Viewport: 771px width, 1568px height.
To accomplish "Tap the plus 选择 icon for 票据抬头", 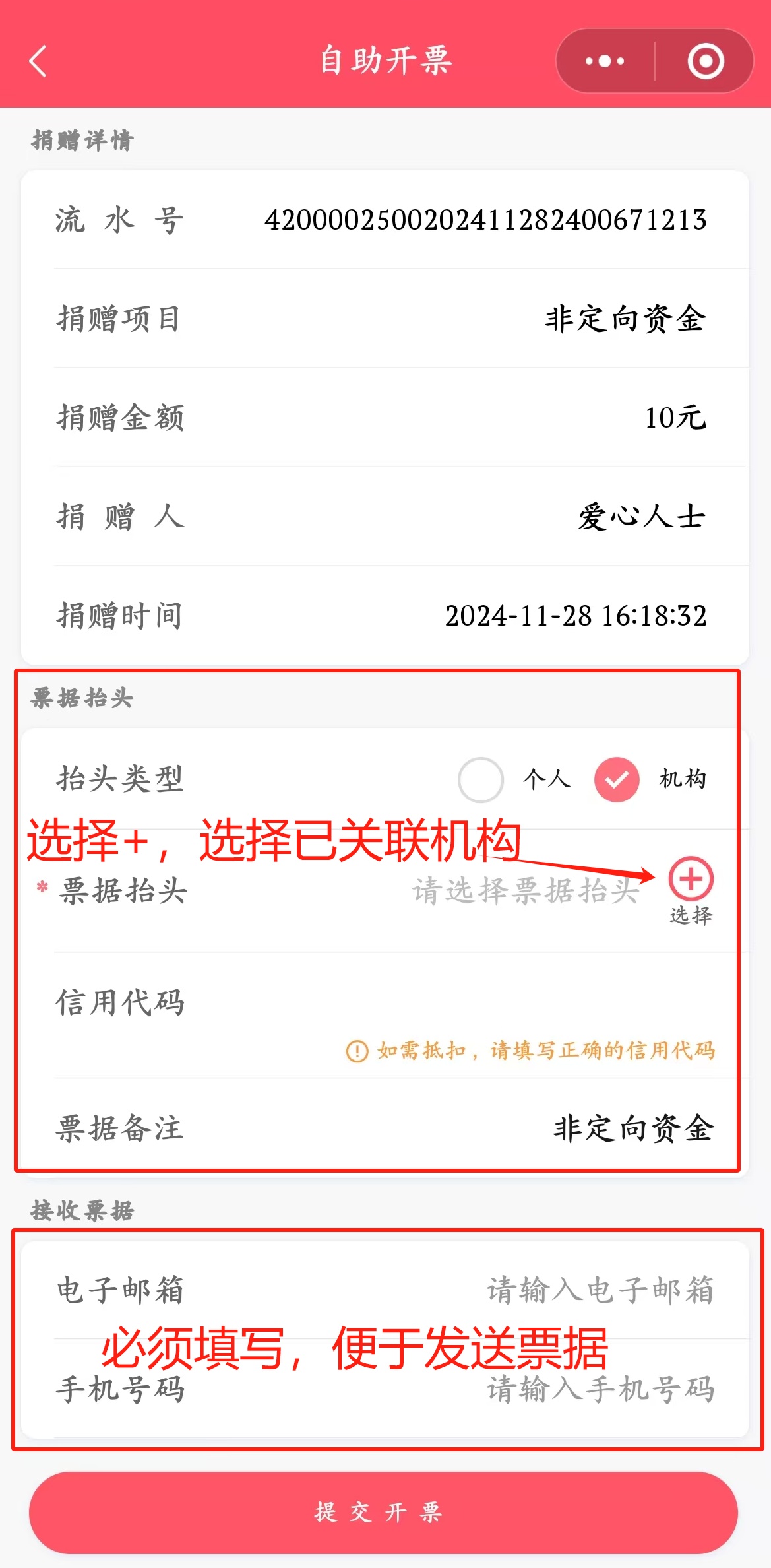I will pos(691,880).
